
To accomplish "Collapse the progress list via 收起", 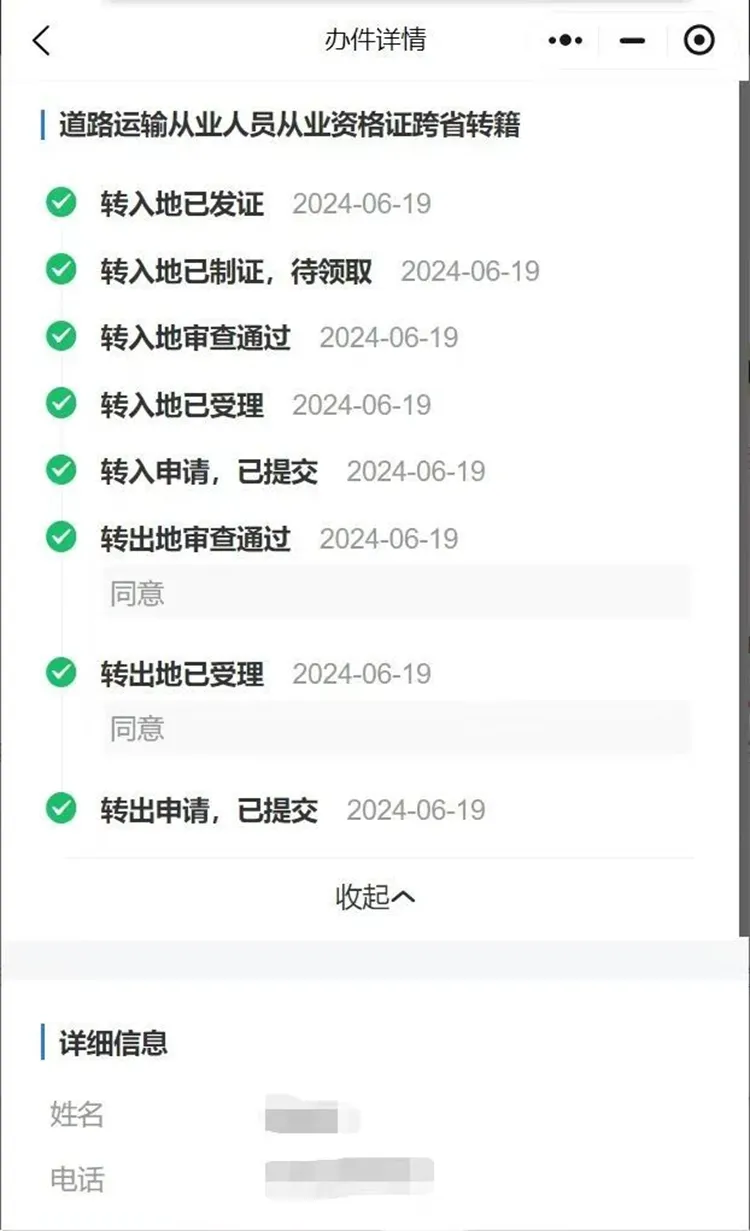I will [x=375, y=897].
